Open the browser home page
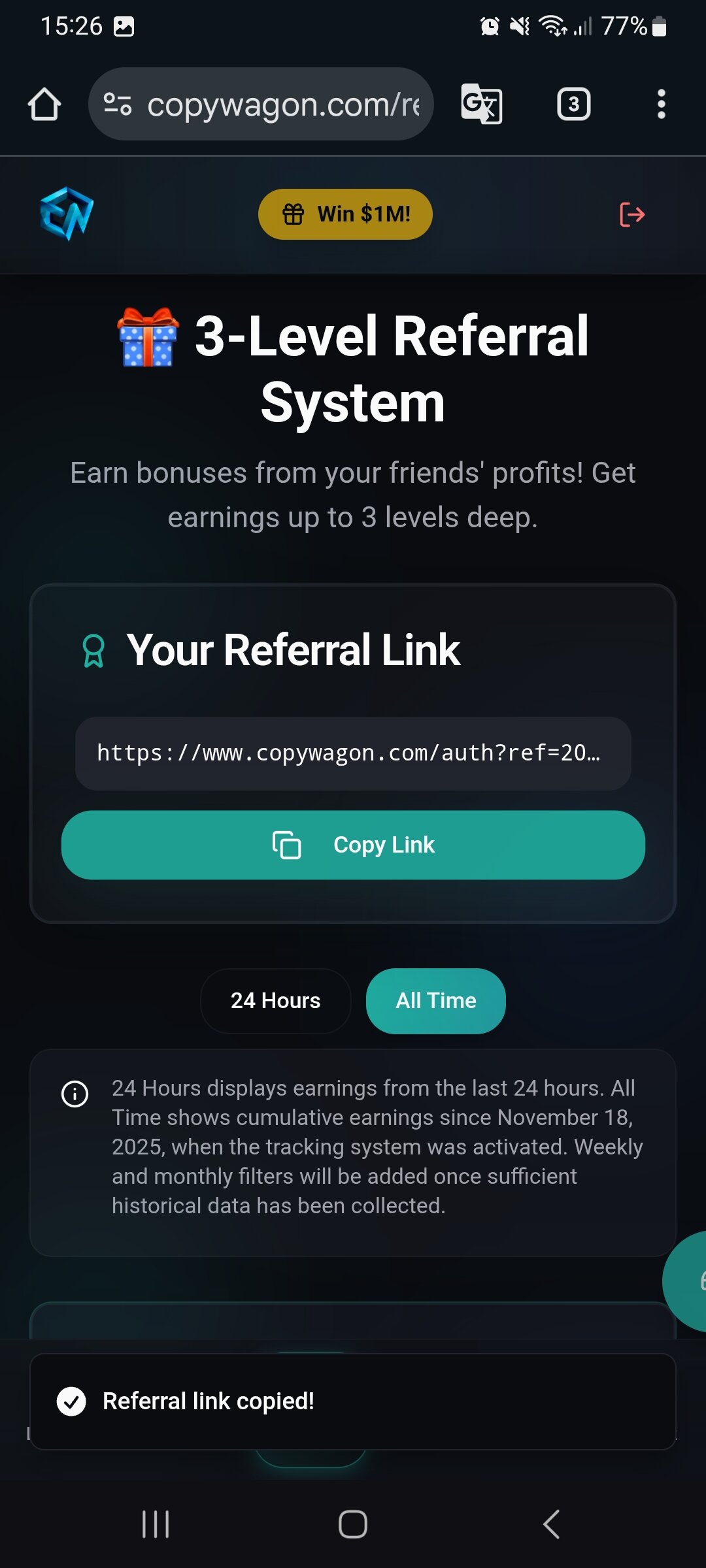 coord(44,105)
